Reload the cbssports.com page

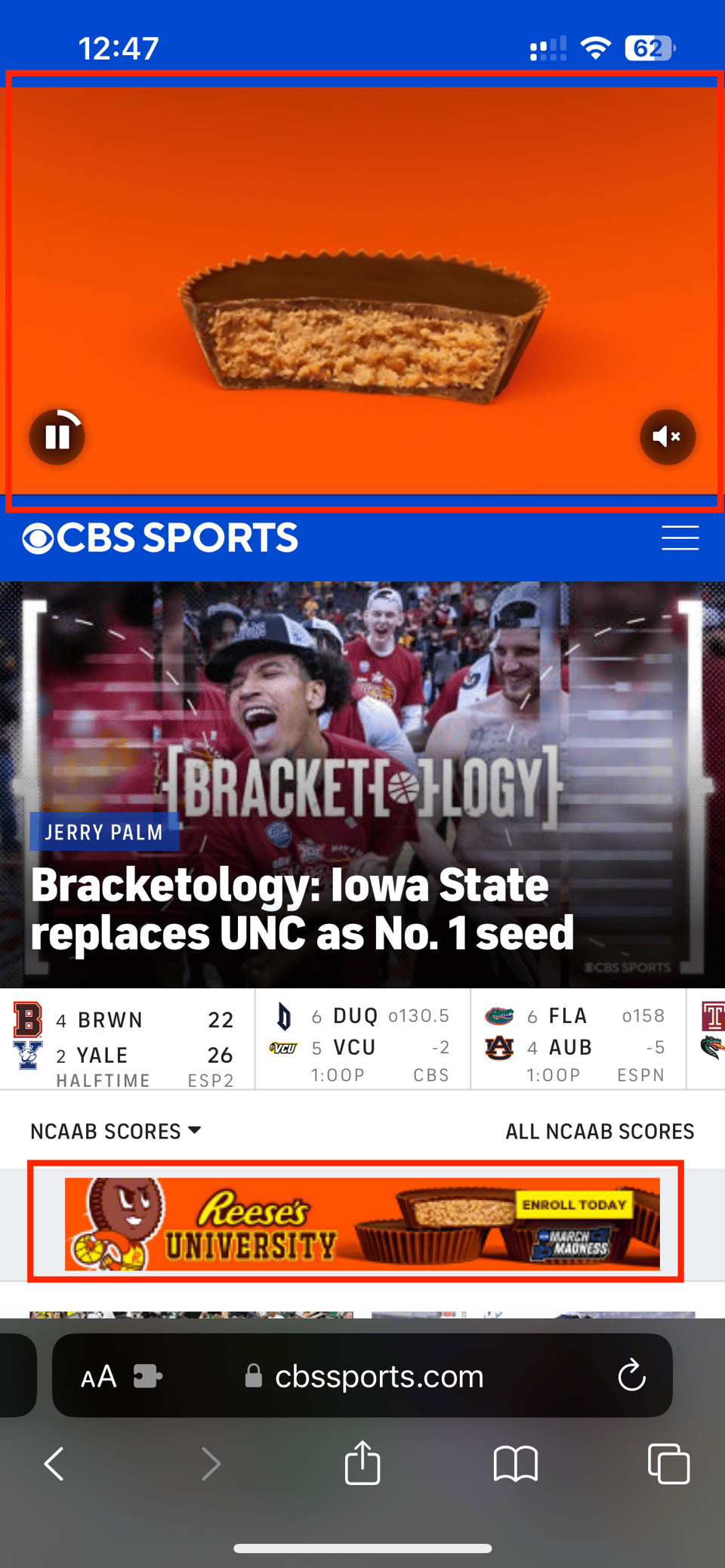point(631,1375)
